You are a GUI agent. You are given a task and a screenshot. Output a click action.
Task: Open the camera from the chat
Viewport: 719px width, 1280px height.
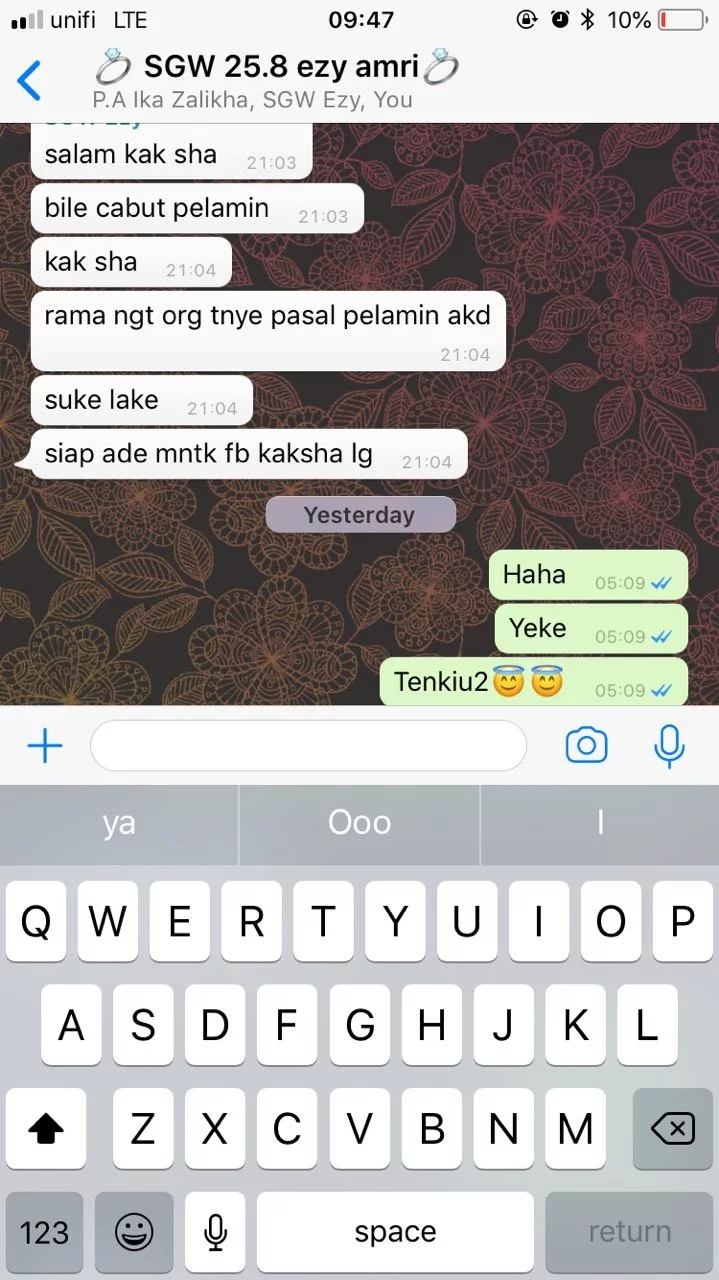coord(586,746)
